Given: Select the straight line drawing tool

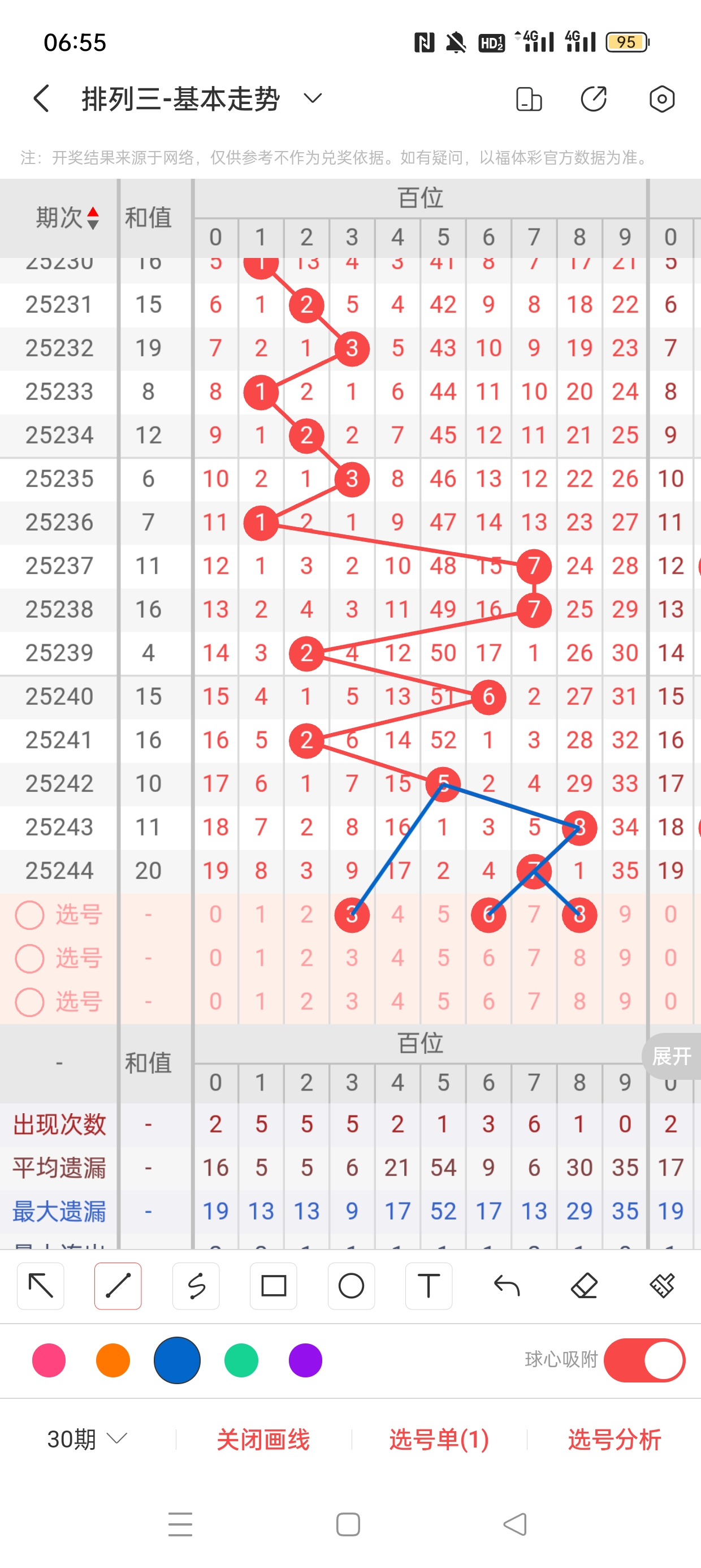Looking at the screenshot, I should [118, 1286].
